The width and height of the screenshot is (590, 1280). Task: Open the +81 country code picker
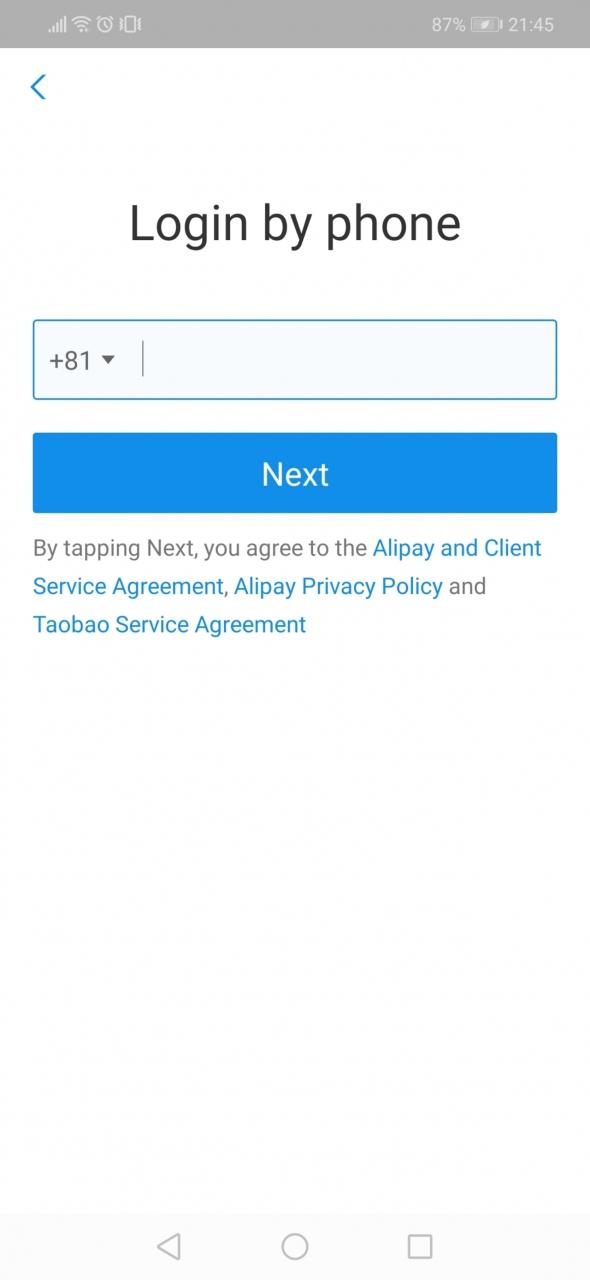(x=82, y=360)
